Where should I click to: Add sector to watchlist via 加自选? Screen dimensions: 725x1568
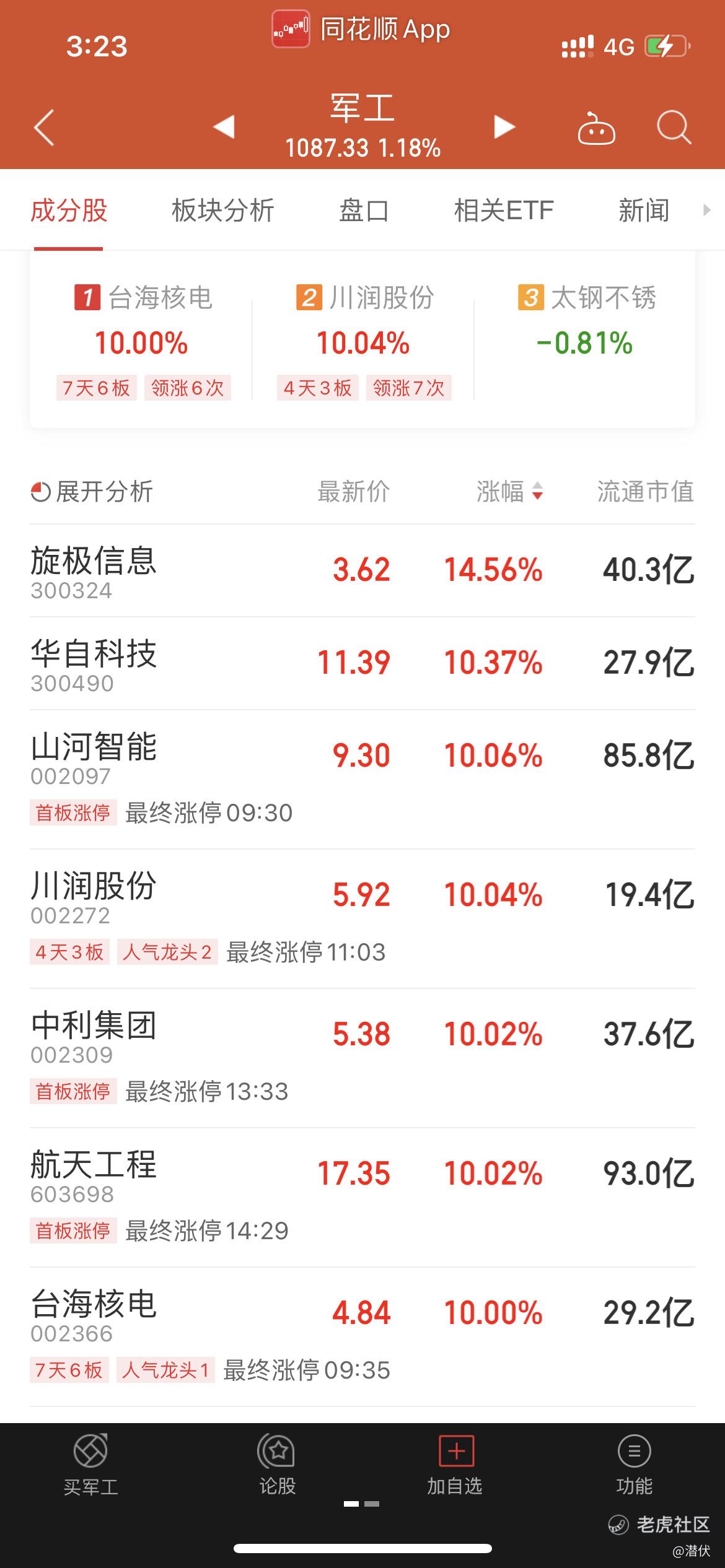click(455, 1465)
